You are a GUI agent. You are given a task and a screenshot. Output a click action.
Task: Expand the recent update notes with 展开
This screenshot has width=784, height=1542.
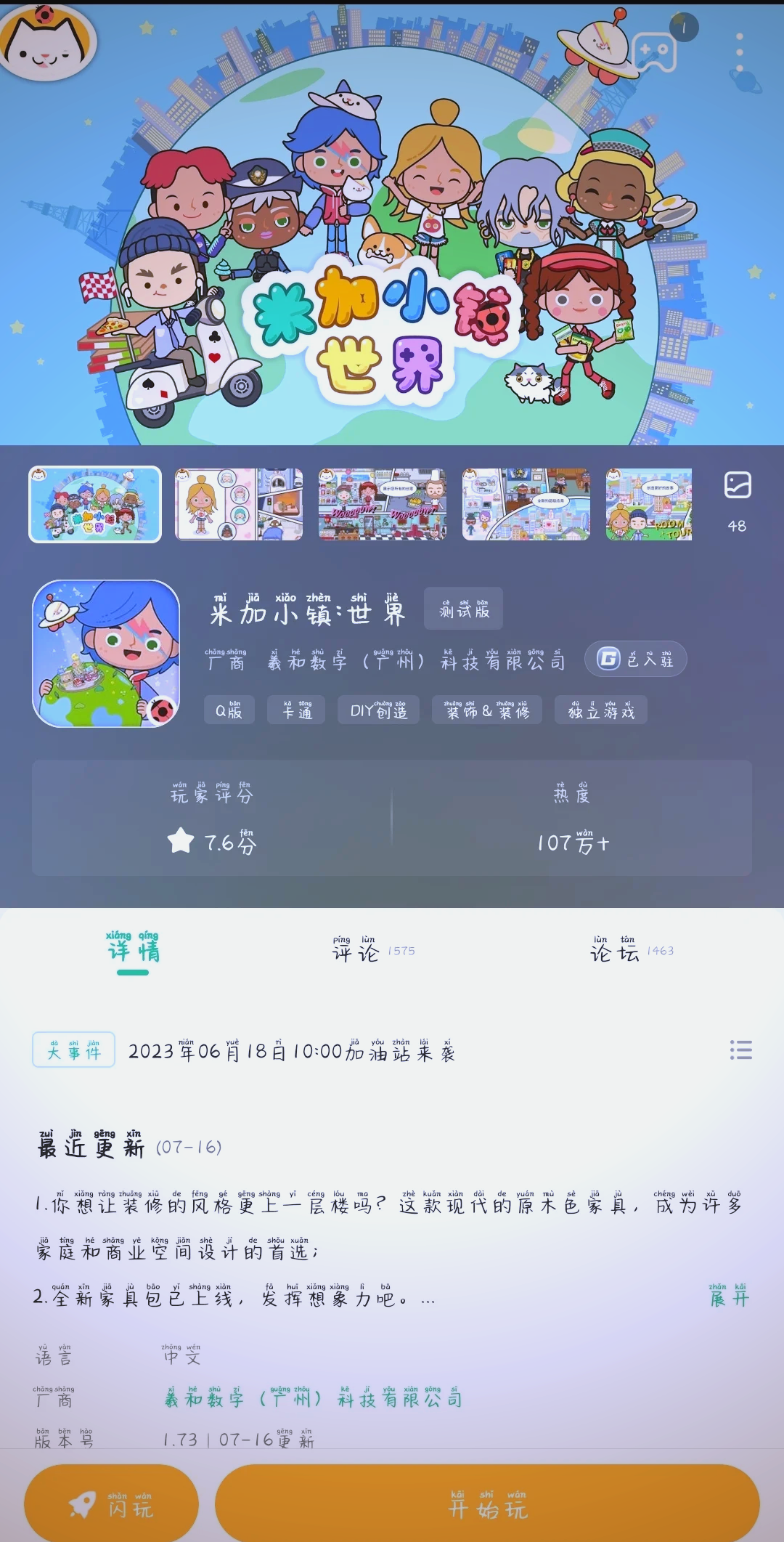pyautogui.click(x=729, y=1297)
